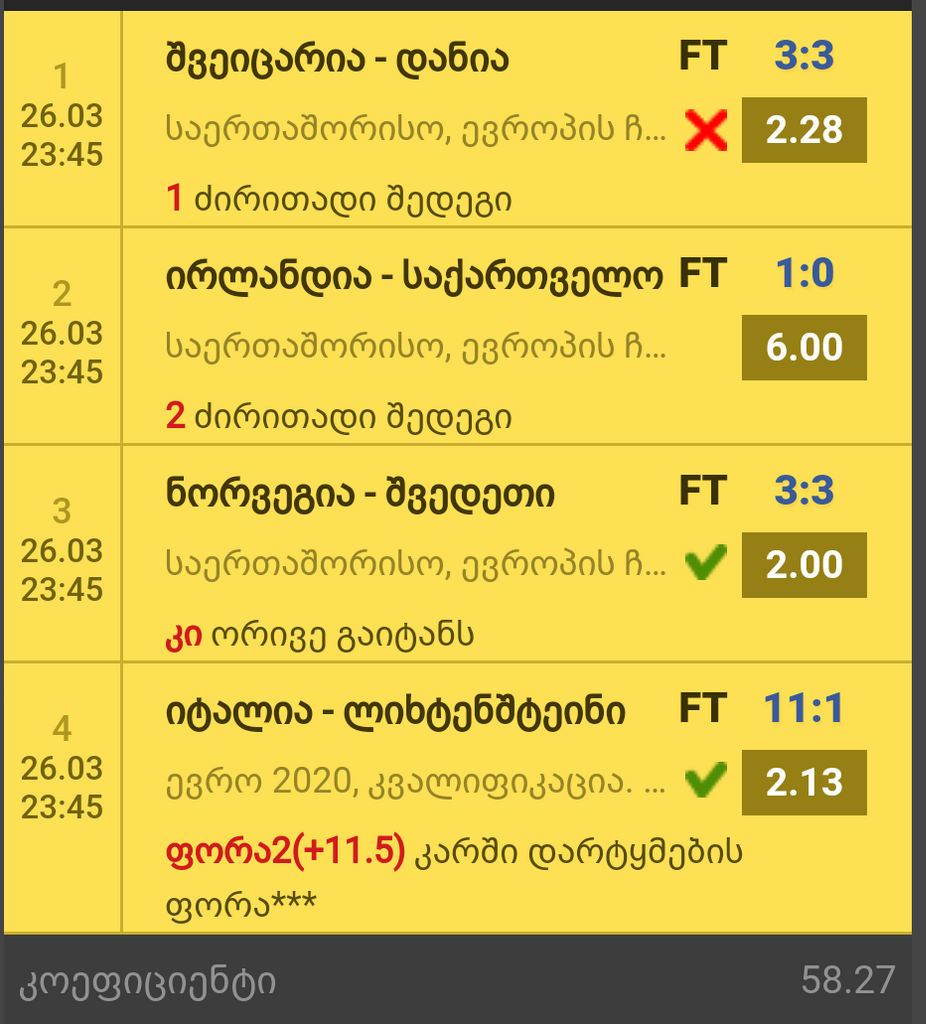Image resolution: width=926 pixels, height=1024 pixels.
Task: Select odds 6.00 for ირლანდია - საქართველო
Action: click(x=803, y=347)
